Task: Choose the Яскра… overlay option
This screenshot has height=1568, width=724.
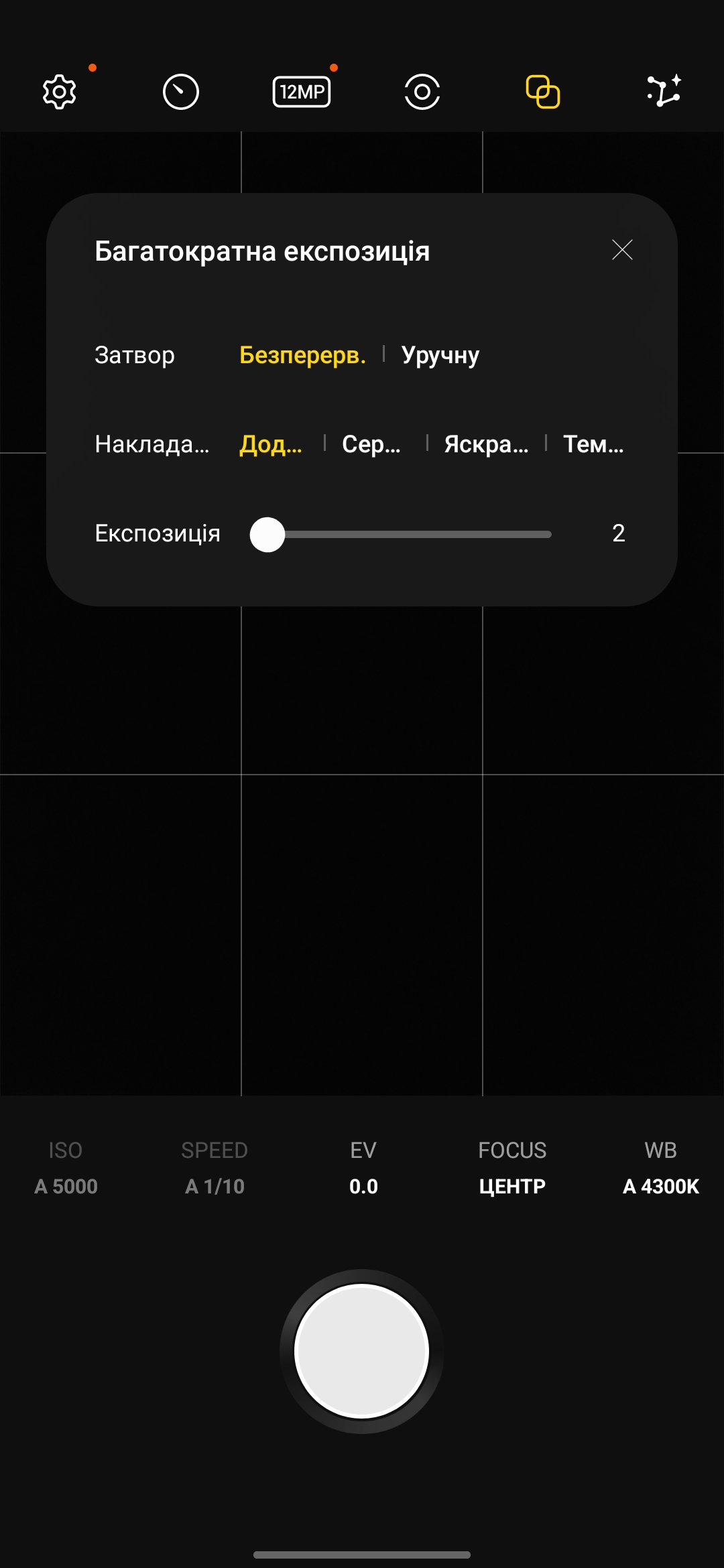Action: [486, 444]
